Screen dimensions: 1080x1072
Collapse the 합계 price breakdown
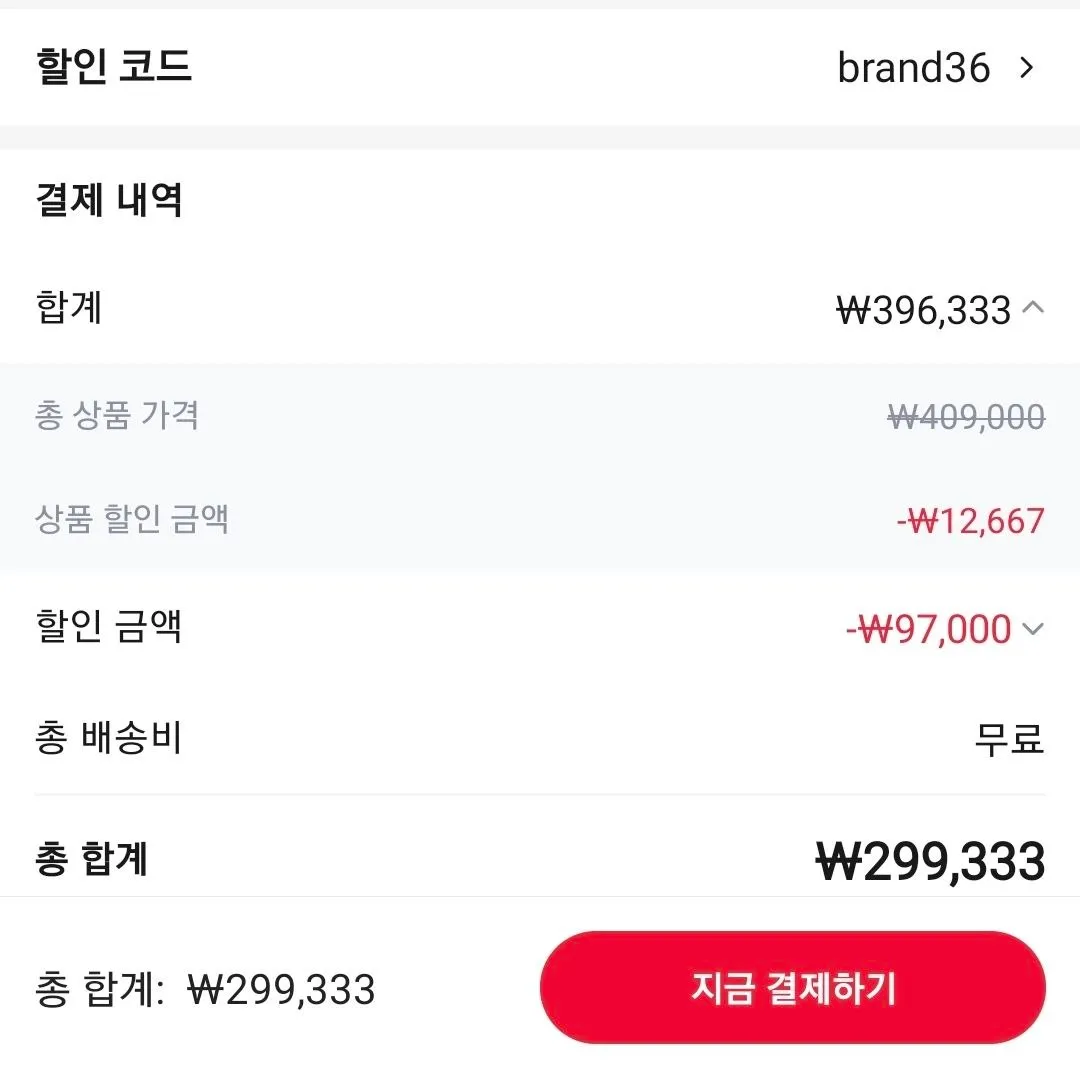(x=1034, y=309)
